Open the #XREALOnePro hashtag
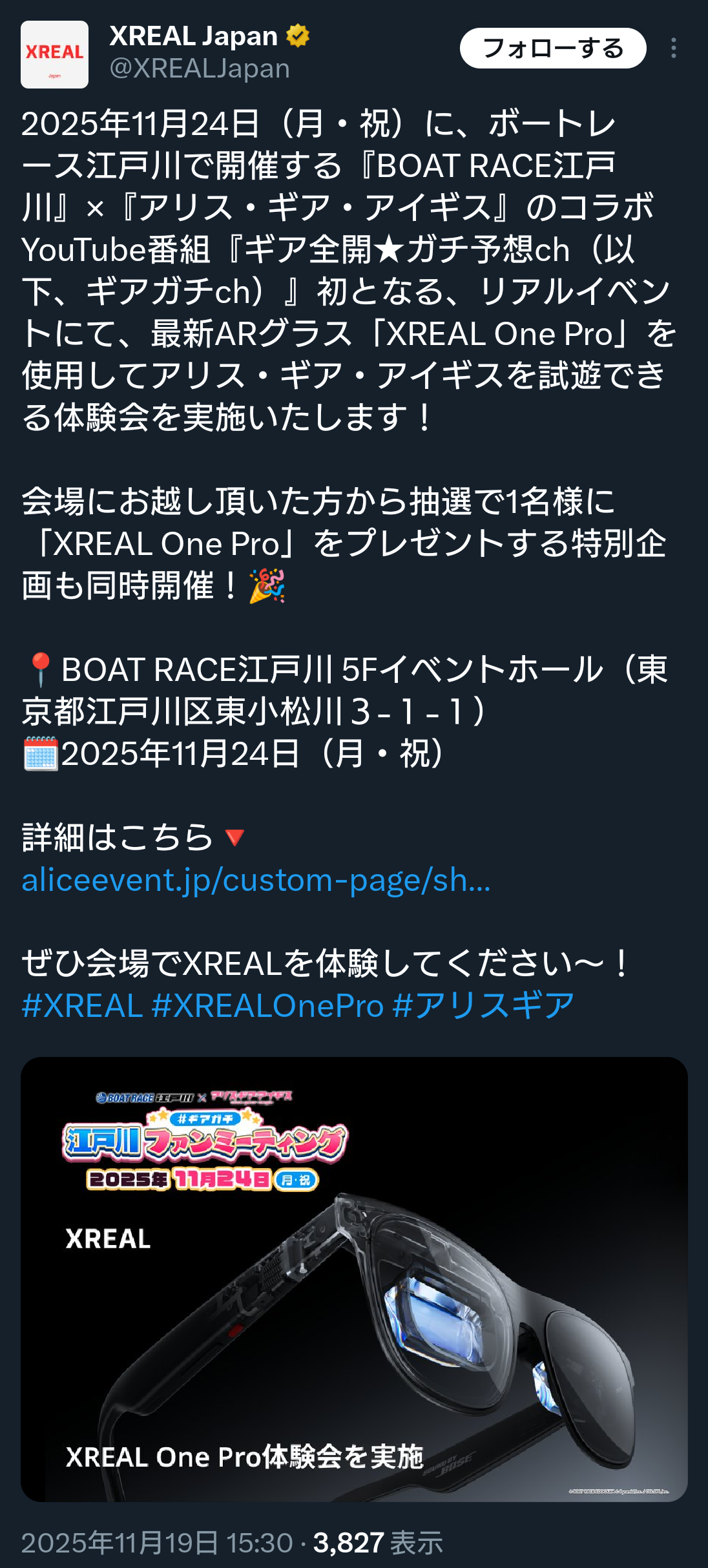 [x=268, y=1005]
